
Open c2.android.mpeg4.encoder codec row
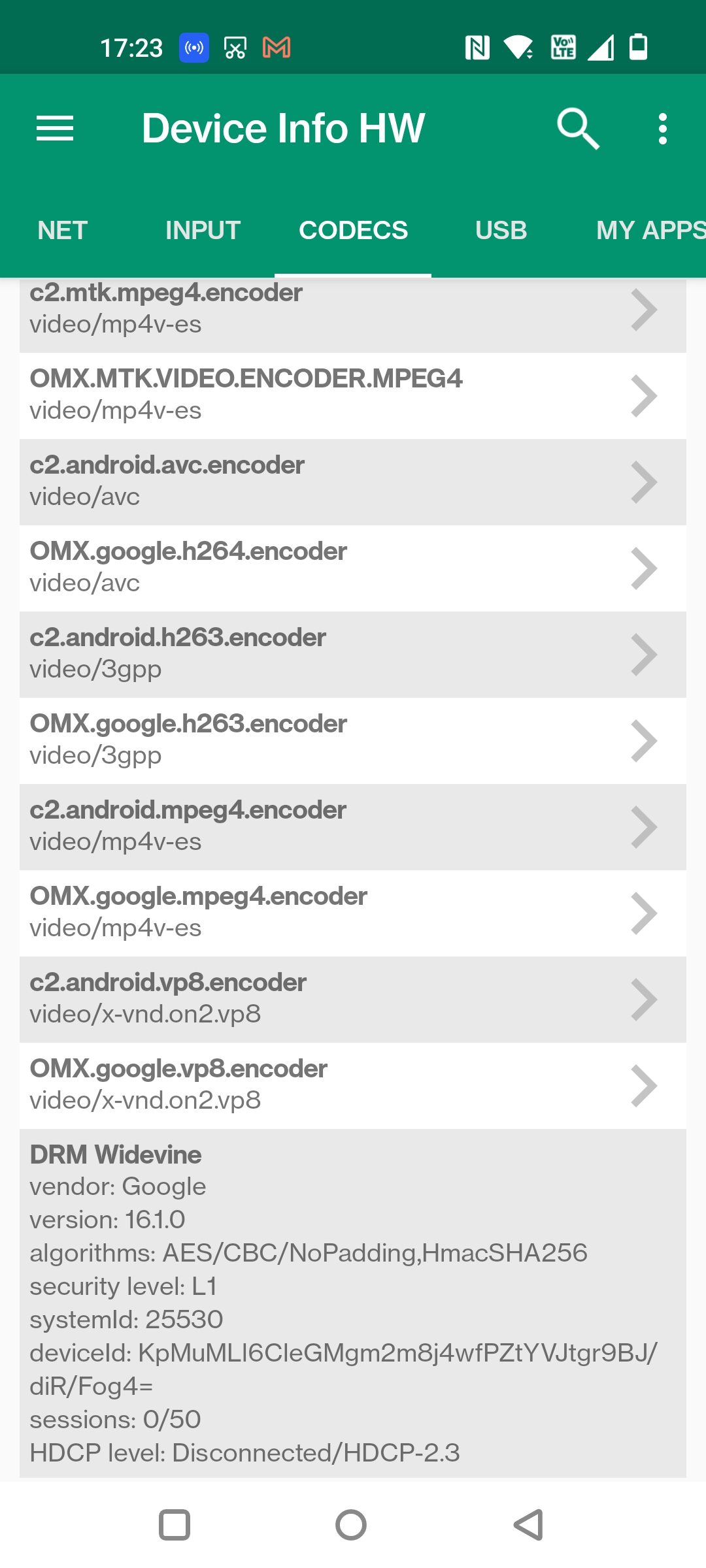(353, 826)
